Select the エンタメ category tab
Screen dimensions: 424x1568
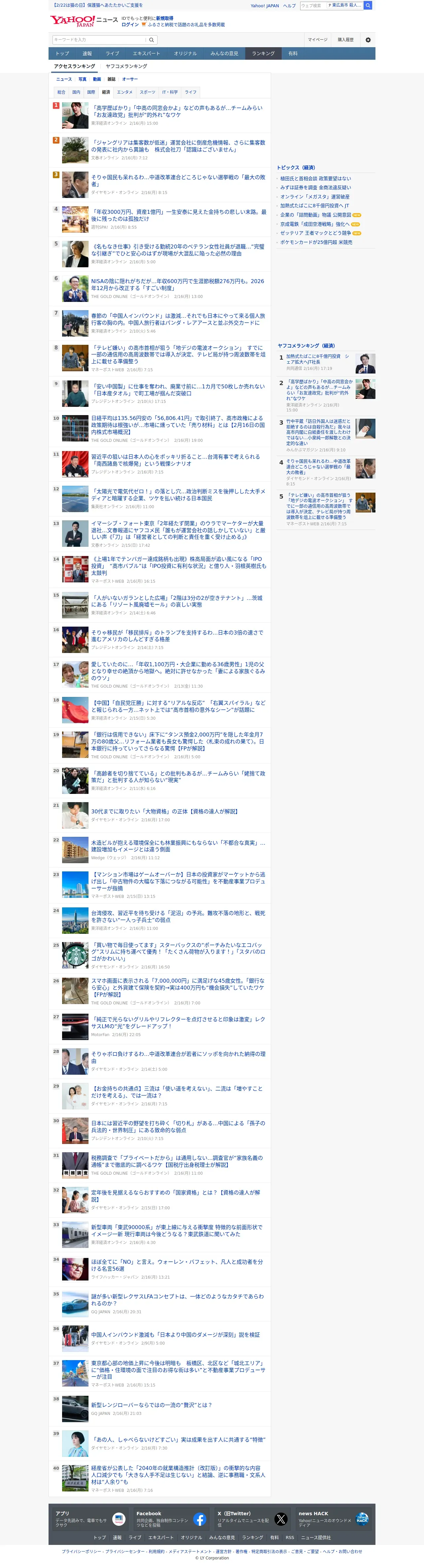(x=124, y=92)
